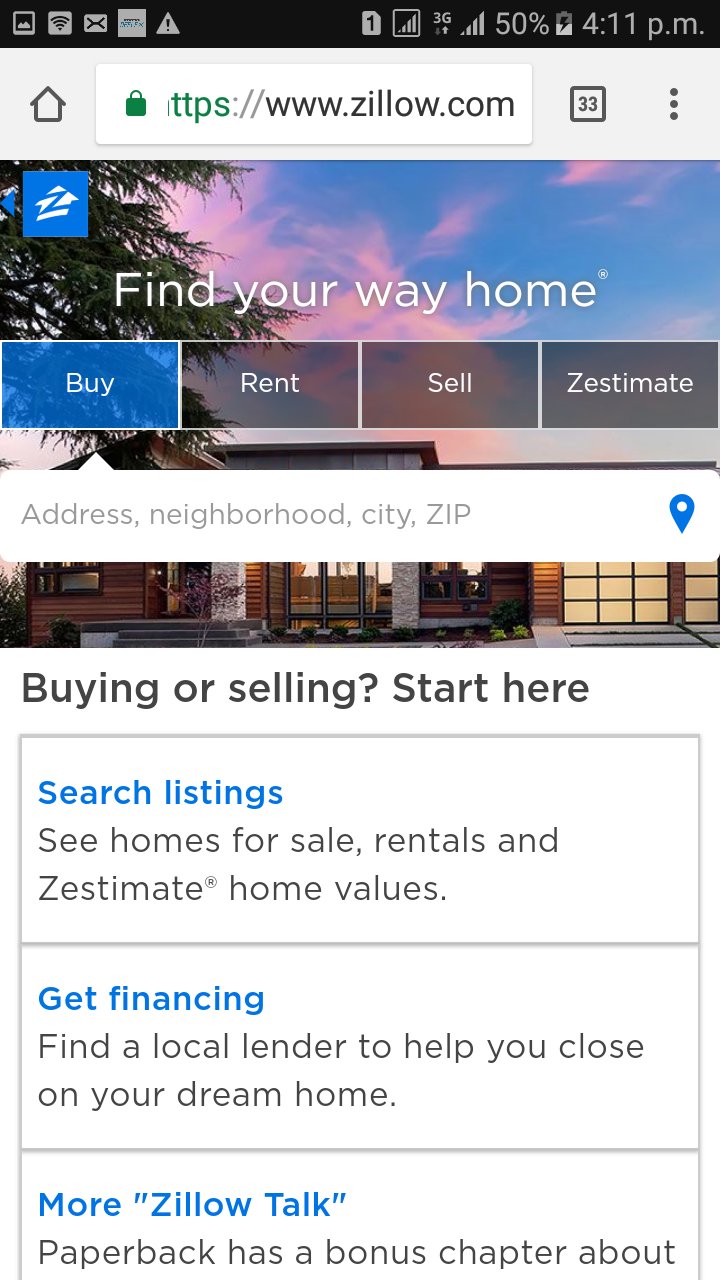Viewport: 720px width, 1280px height.
Task: Open the Zestimate tab
Action: point(629,384)
